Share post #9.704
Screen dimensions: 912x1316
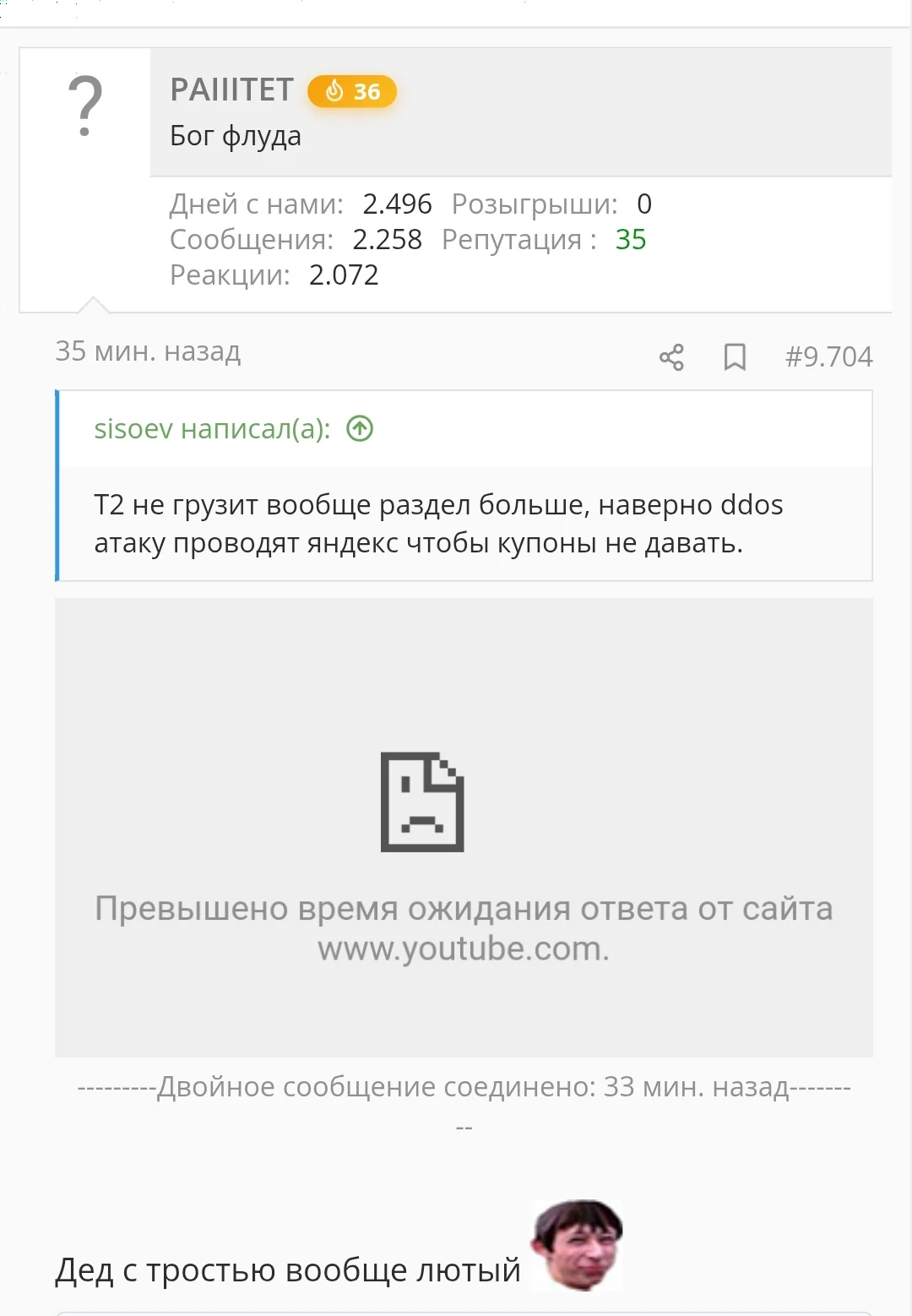tap(671, 357)
